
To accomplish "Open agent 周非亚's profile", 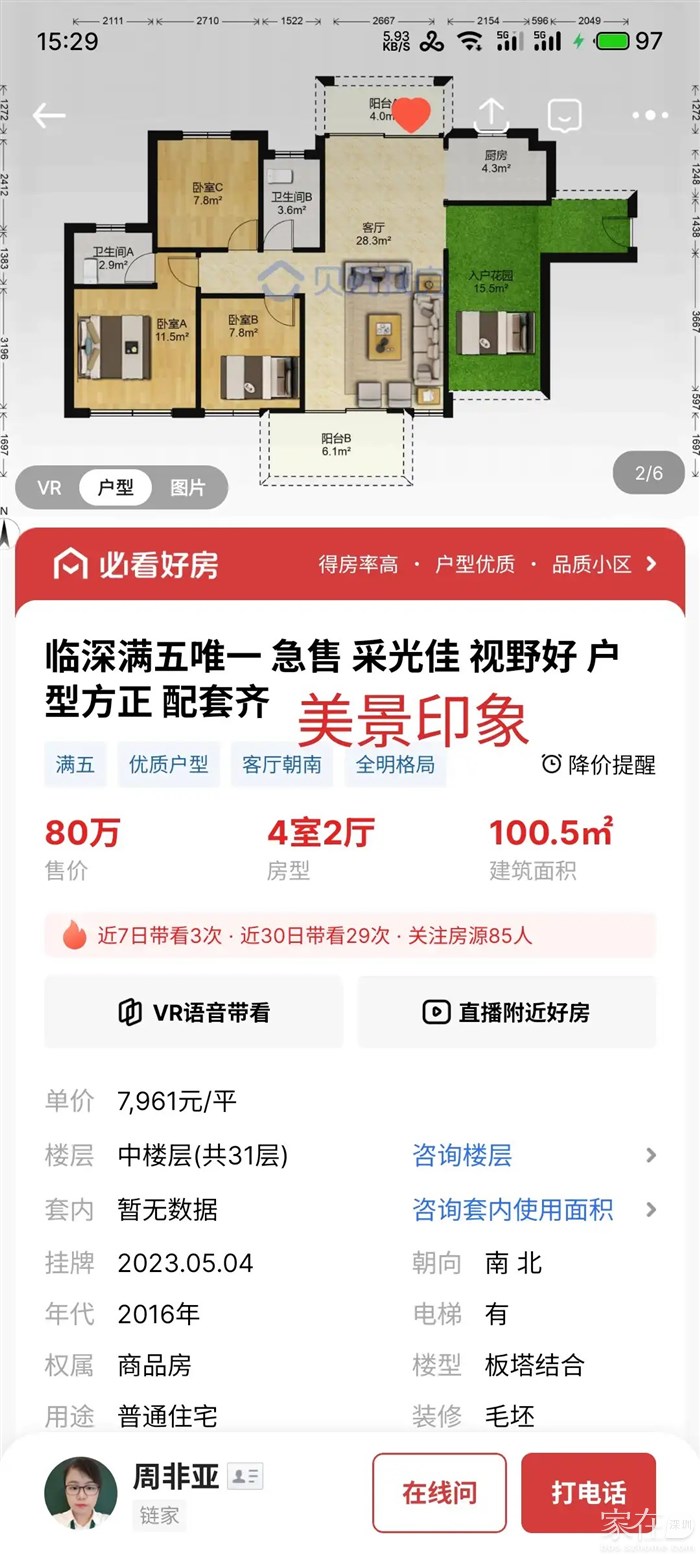I will point(81,1491).
